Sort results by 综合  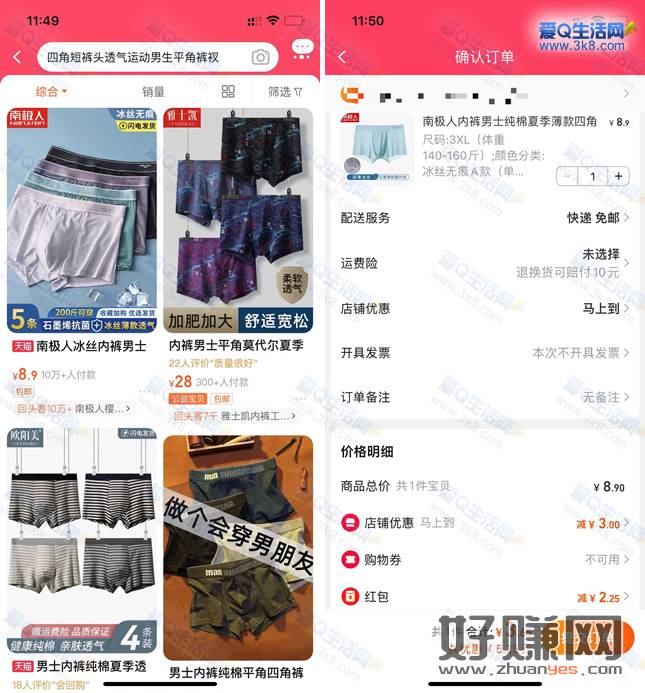[x=50, y=91]
